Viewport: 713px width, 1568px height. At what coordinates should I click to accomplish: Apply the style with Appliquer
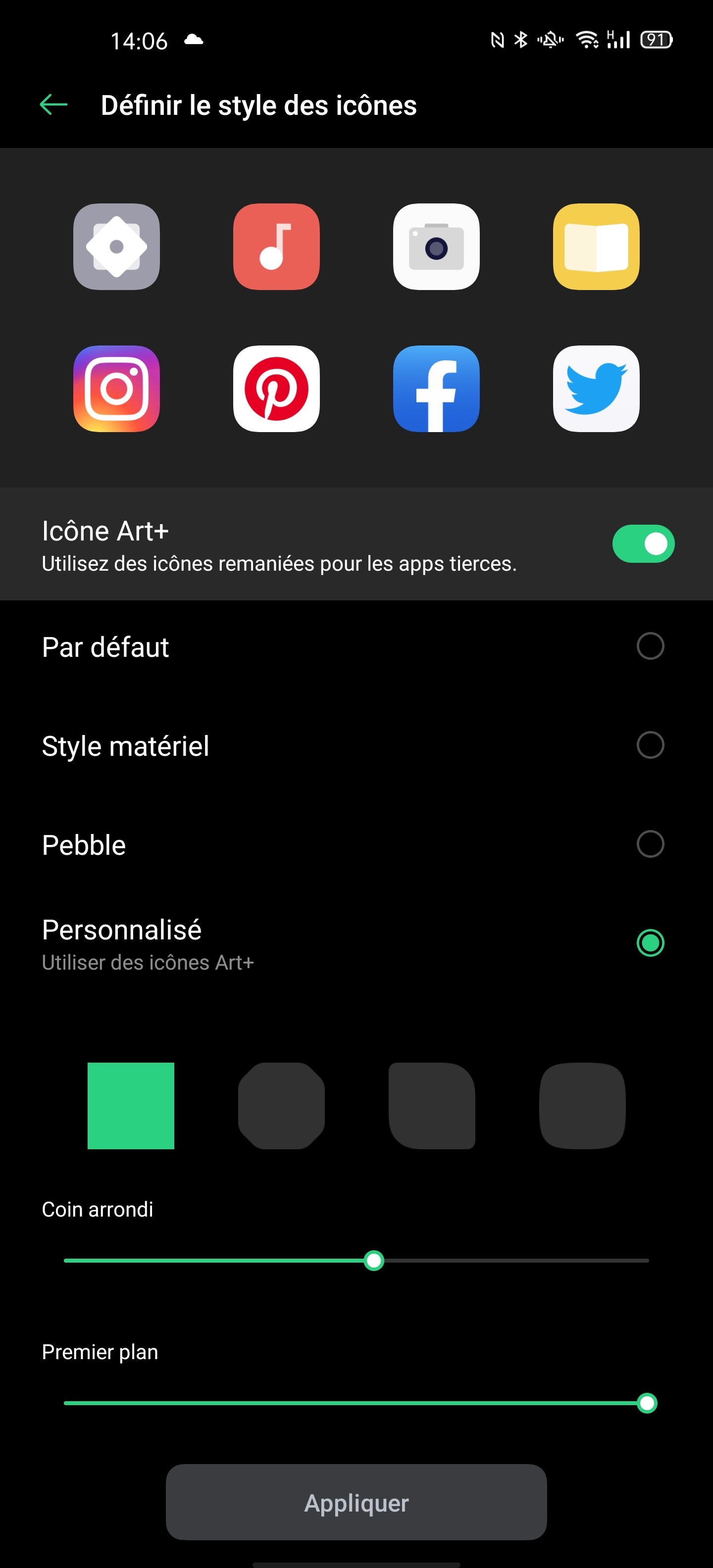coord(356,1502)
